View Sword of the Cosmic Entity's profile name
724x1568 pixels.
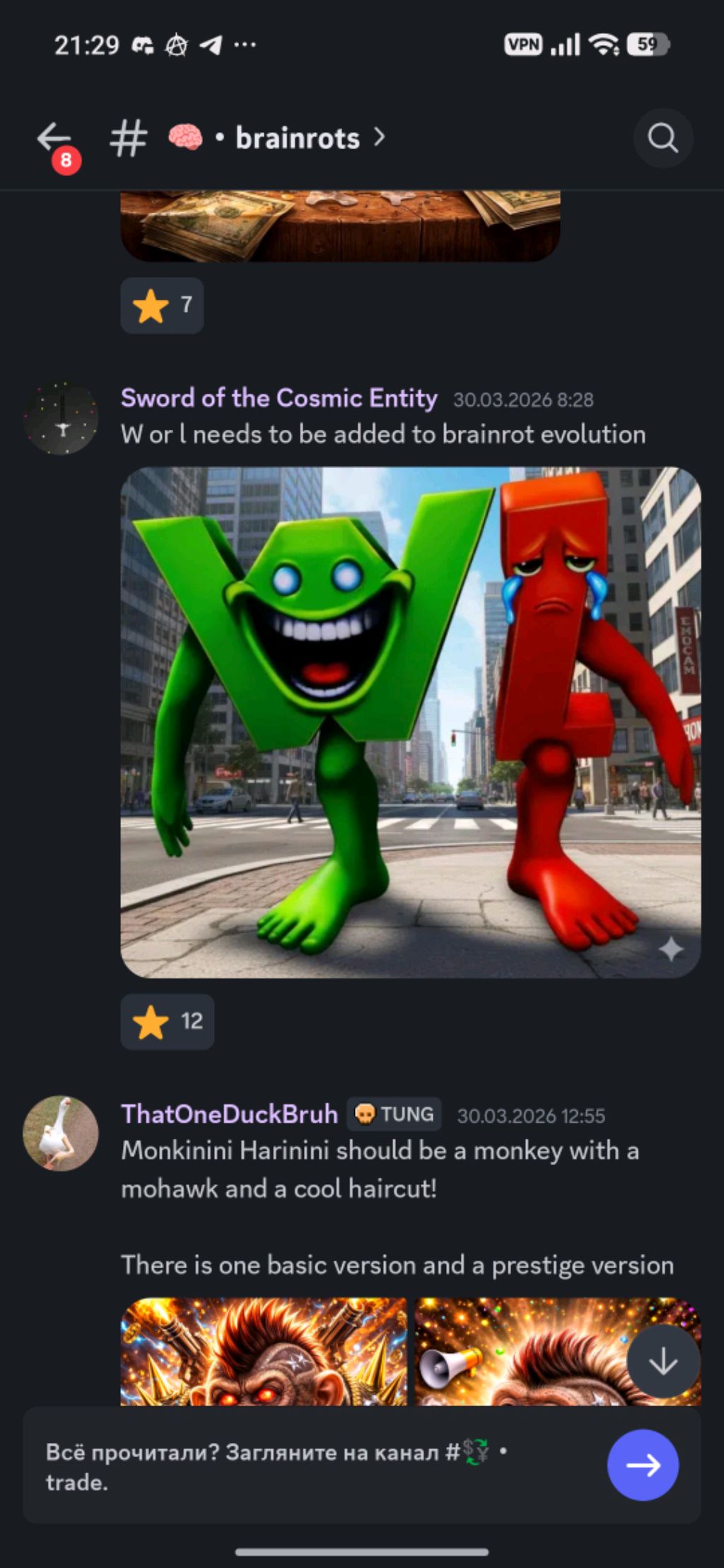(279, 398)
